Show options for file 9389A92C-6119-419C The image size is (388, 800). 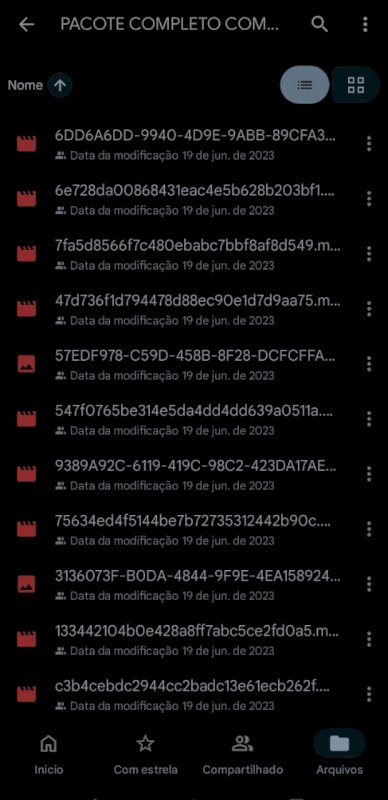[369, 474]
